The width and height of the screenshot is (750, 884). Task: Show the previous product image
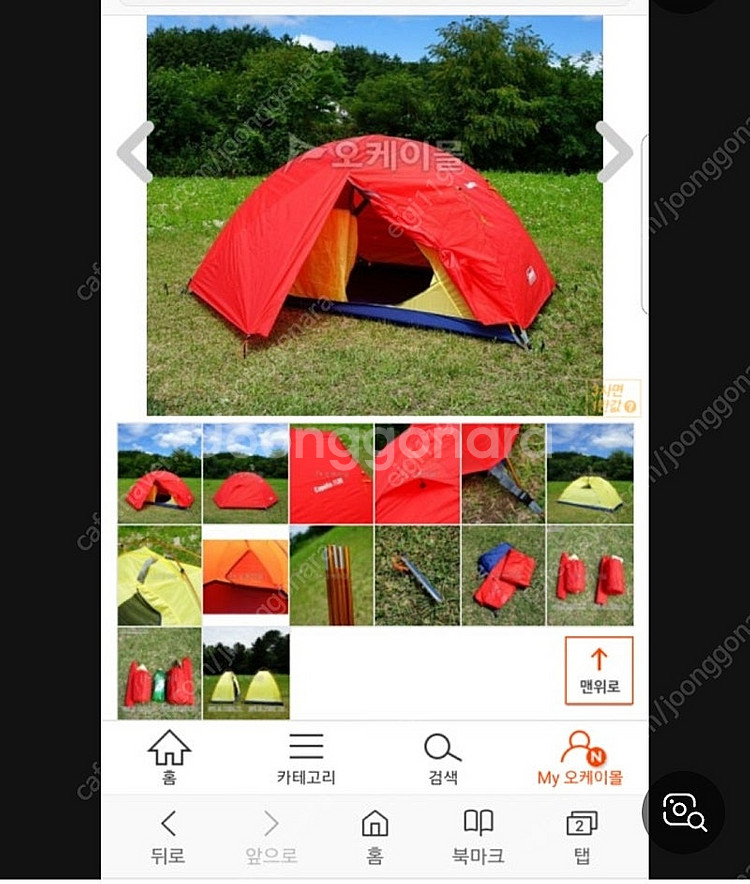(135, 152)
